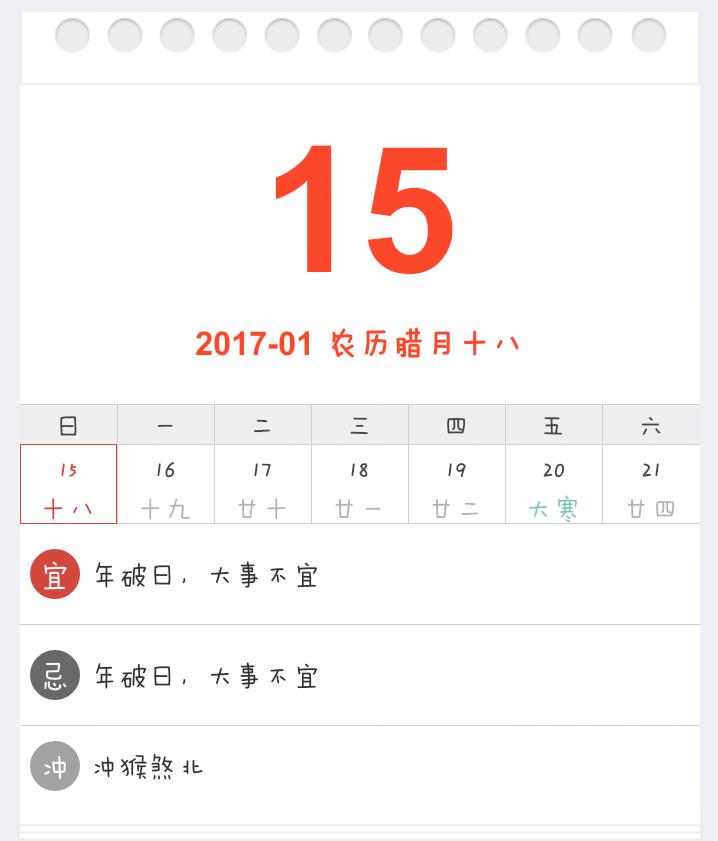Open Thursday the 19th
The width and height of the screenshot is (718, 841).
(456, 485)
